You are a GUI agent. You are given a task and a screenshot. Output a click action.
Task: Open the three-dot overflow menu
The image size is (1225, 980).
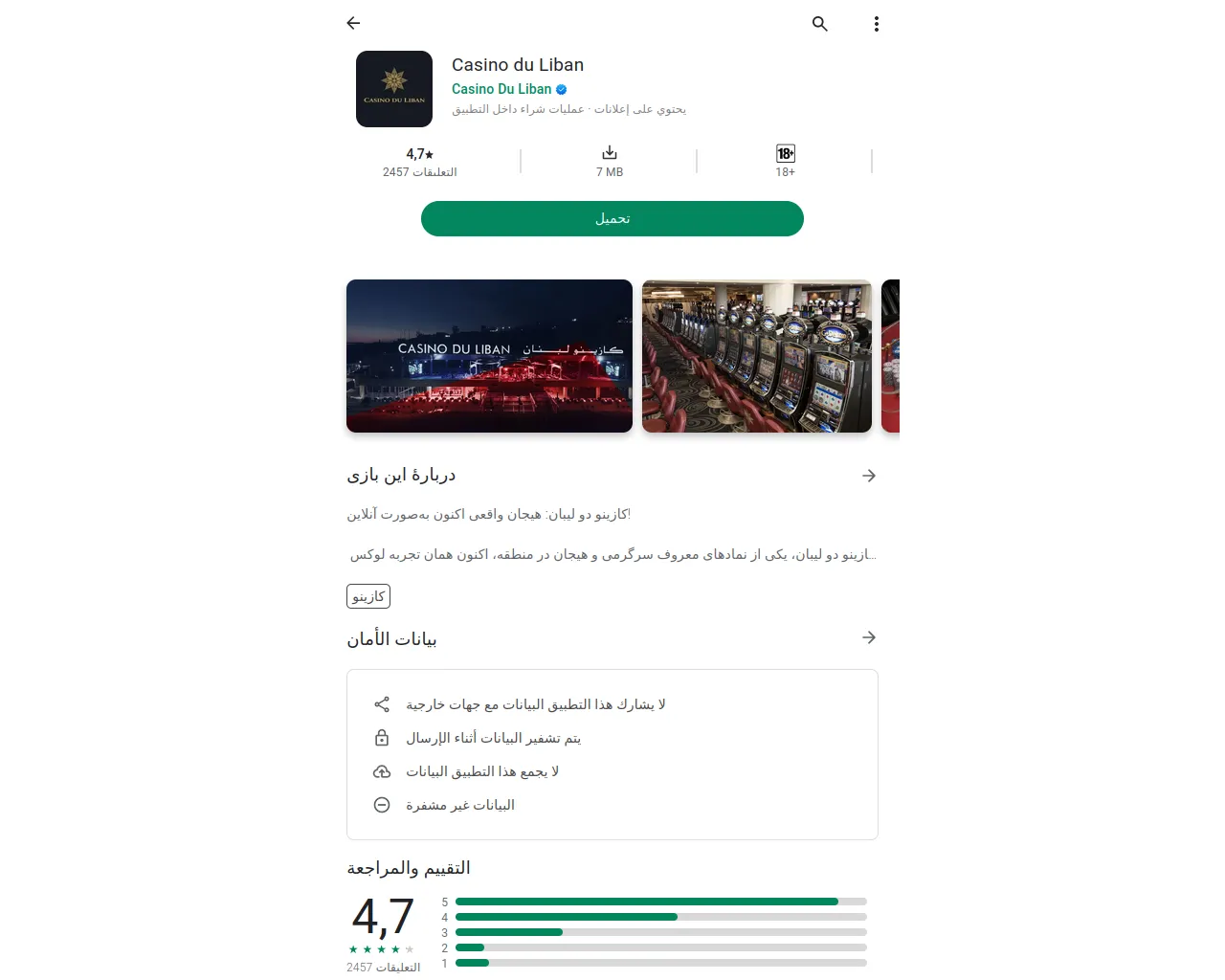click(x=877, y=24)
